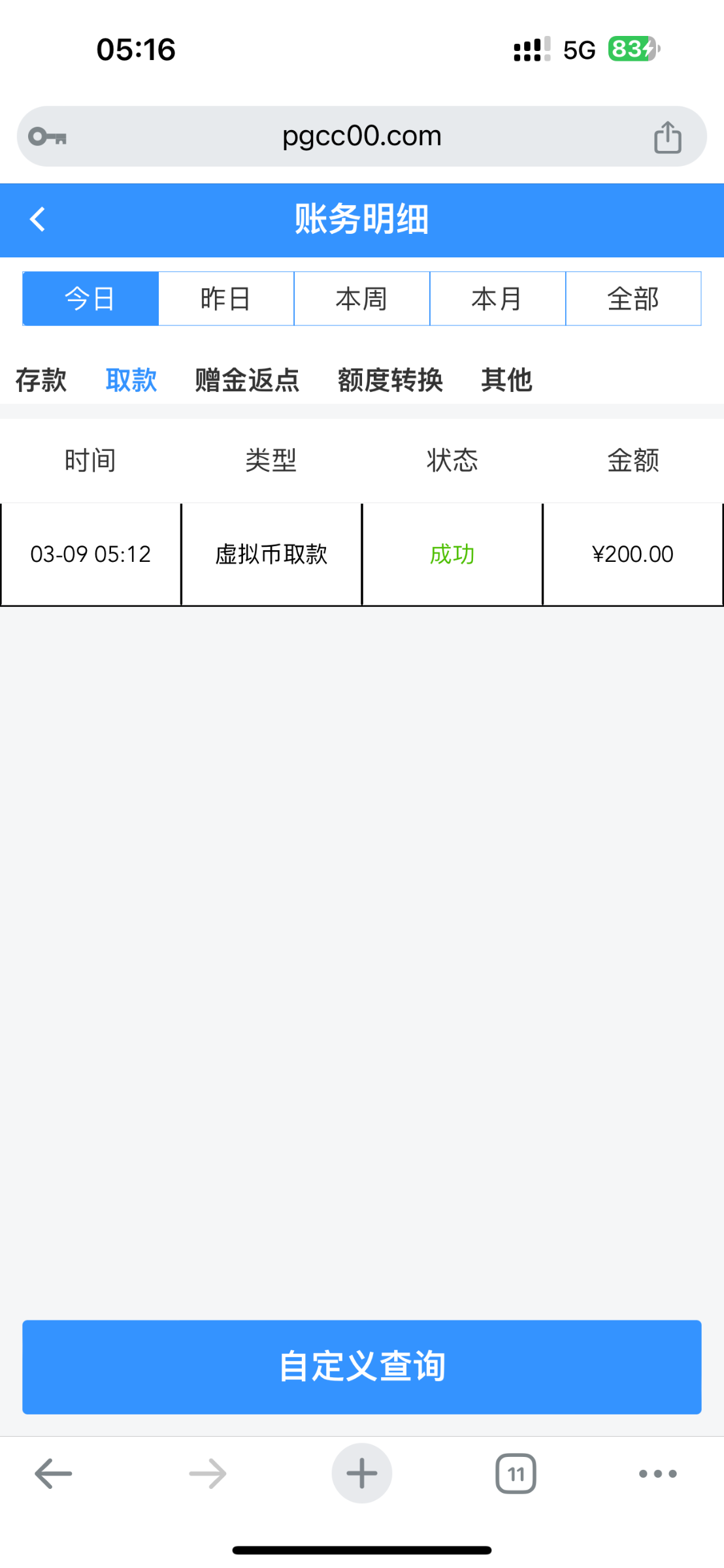Screen dimensions: 724x1568
Task: Go back from 账务明细 page
Action: (38, 220)
